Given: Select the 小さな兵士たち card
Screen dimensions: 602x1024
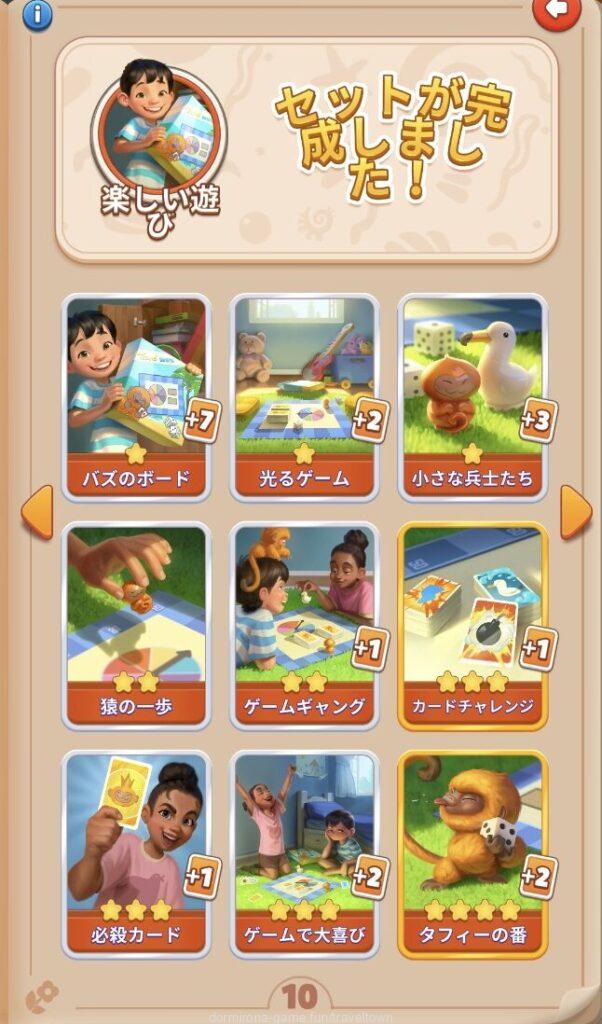Looking at the screenshot, I should click(473, 397).
